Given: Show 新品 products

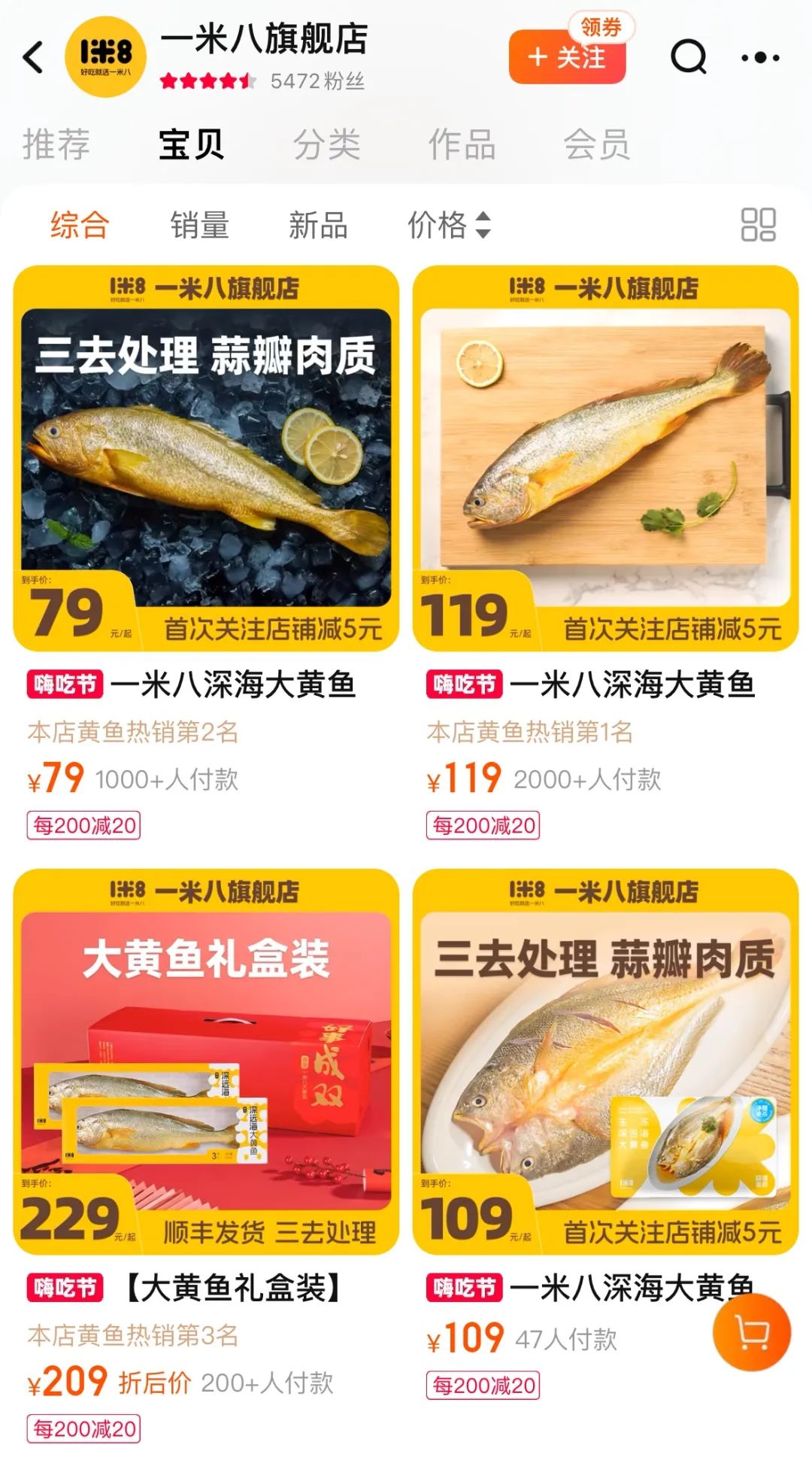Looking at the screenshot, I should 318,225.
